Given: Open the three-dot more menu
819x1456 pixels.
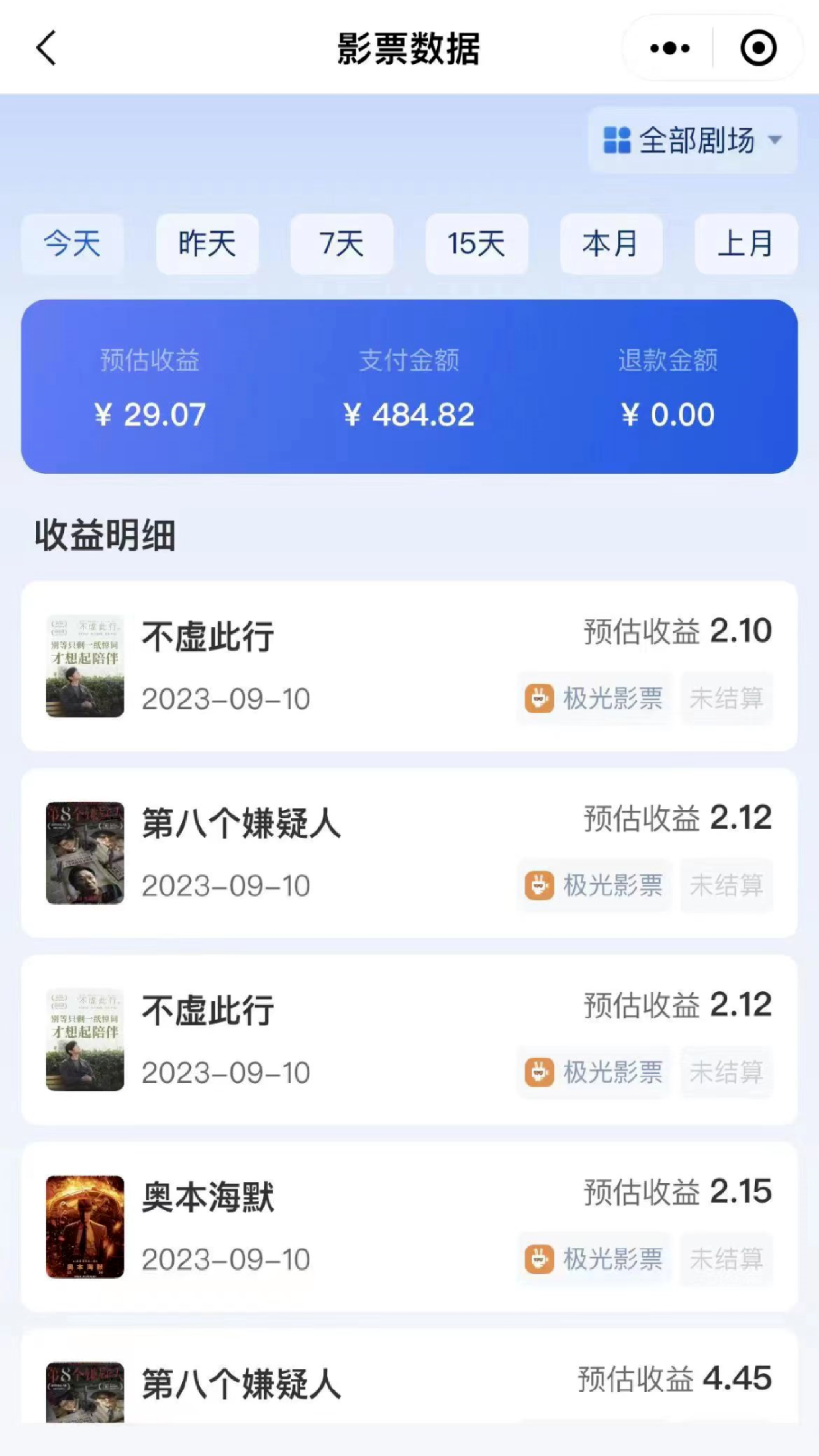Looking at the screenshot, I should [670, 49].
